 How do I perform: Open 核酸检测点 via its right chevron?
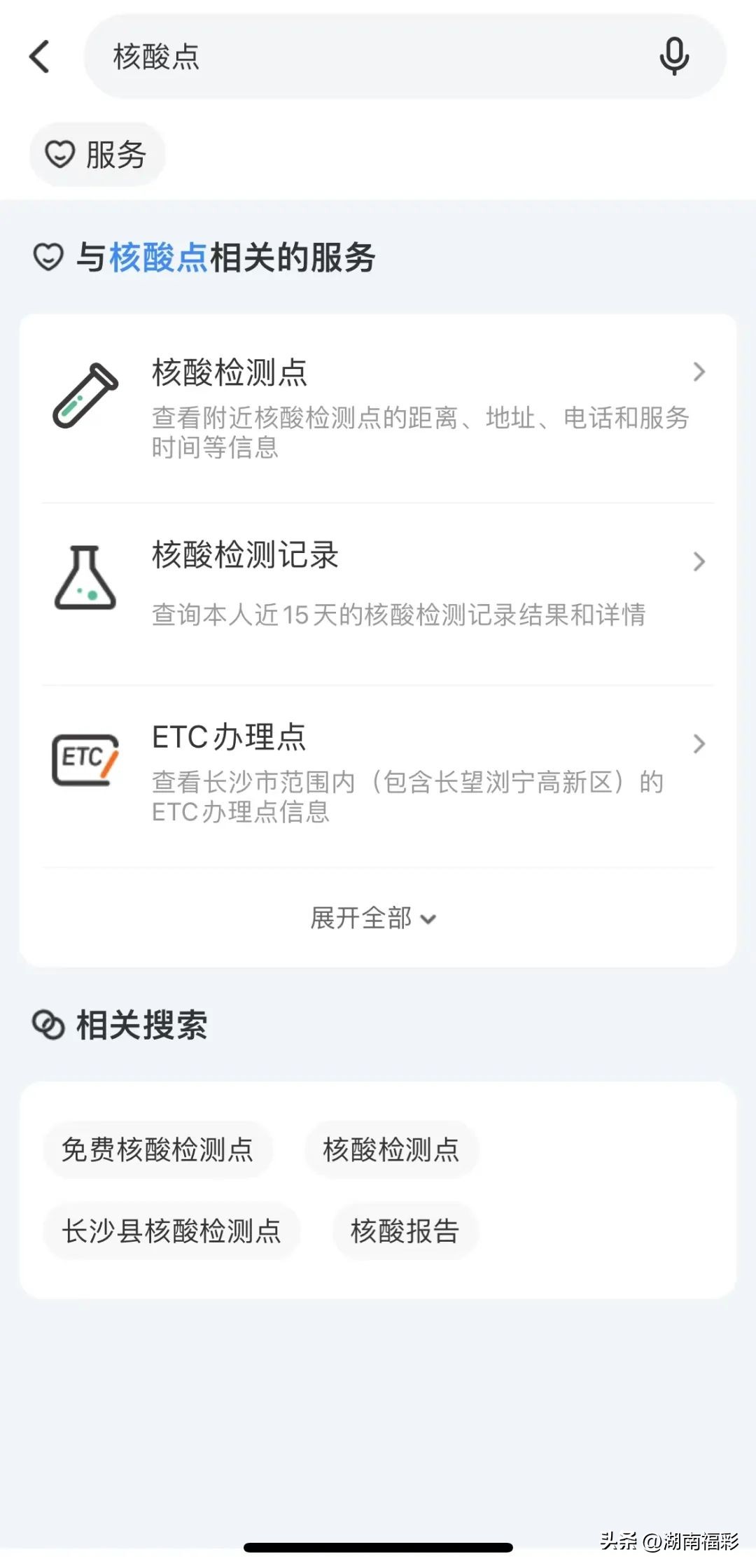[x=699, y=372]
